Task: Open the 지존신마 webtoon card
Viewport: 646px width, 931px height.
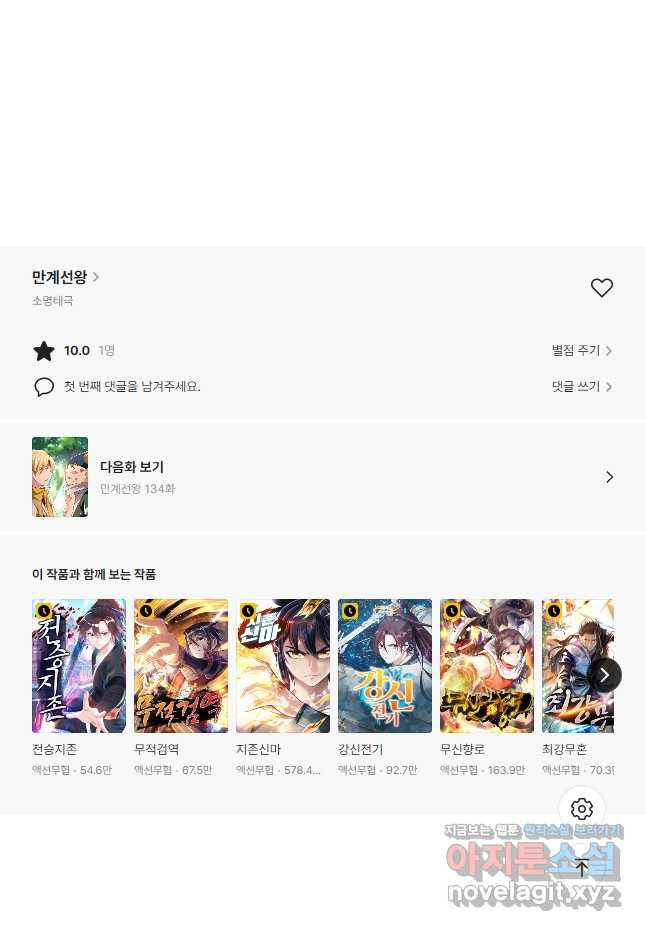Action: pos(283,667)
